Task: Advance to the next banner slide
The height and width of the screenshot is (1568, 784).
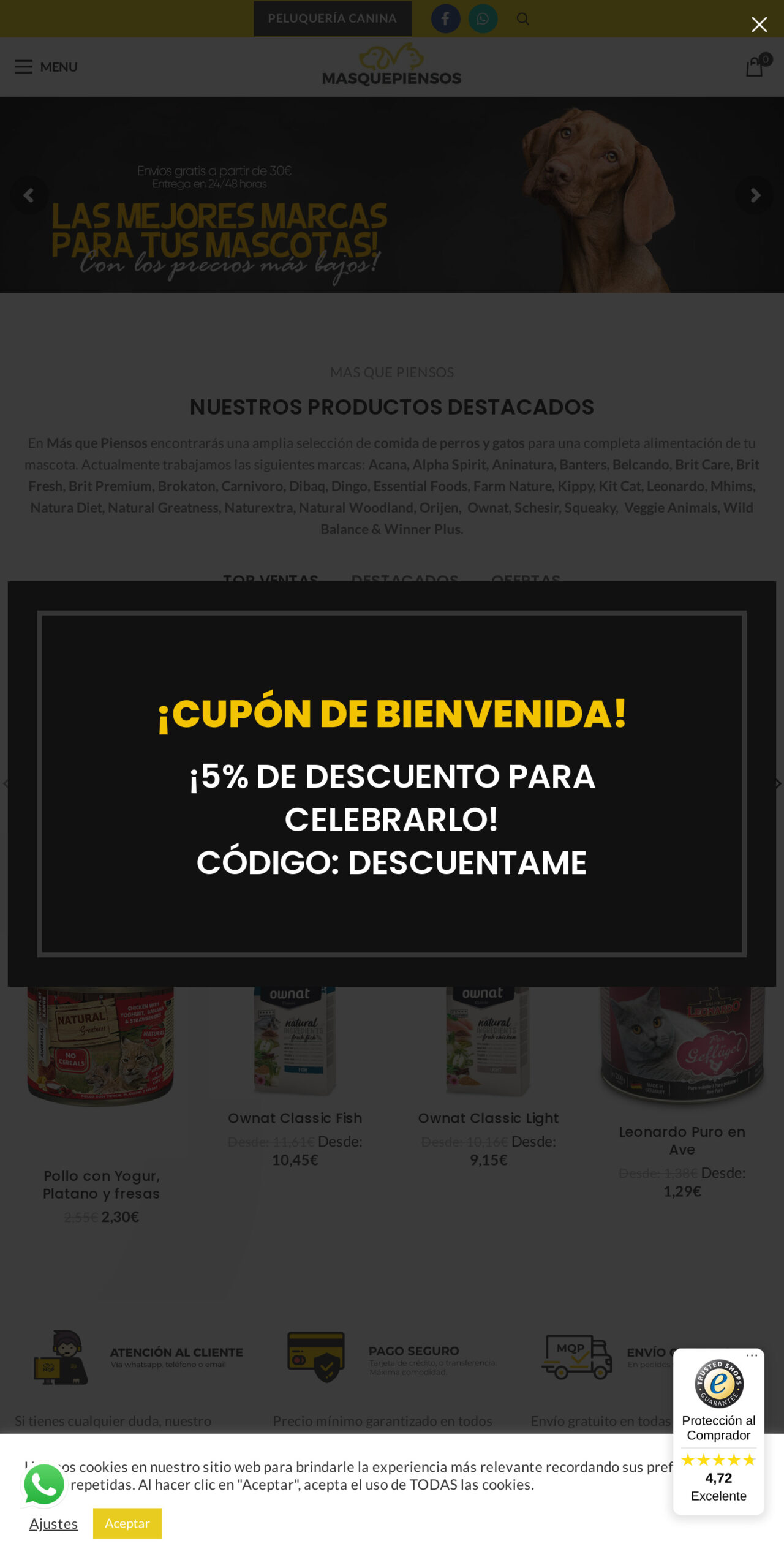Action: [755, 195]
